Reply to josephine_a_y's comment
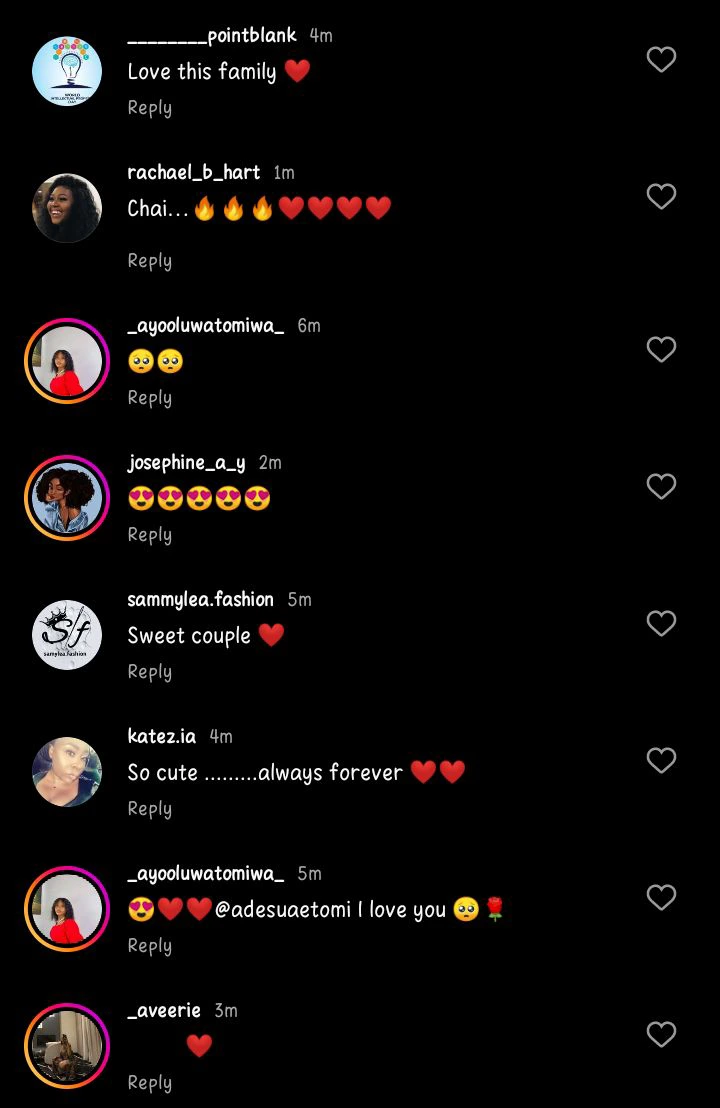Image resolution: width=720 pixels, height=1108 pixels. 149,535
